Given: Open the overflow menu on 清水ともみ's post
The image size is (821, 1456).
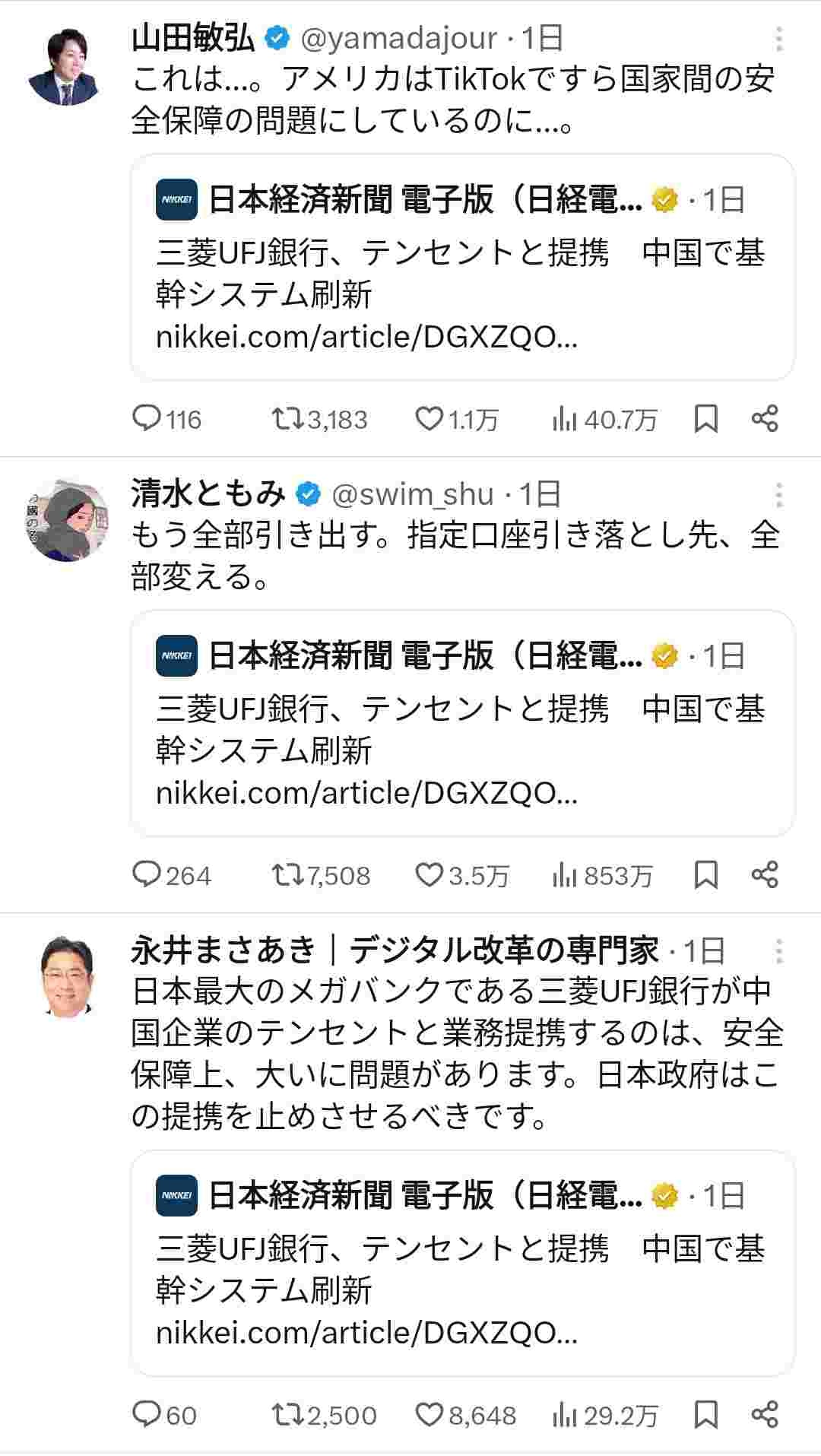Looking at the screenshot, I should click(x=778, y=495).
